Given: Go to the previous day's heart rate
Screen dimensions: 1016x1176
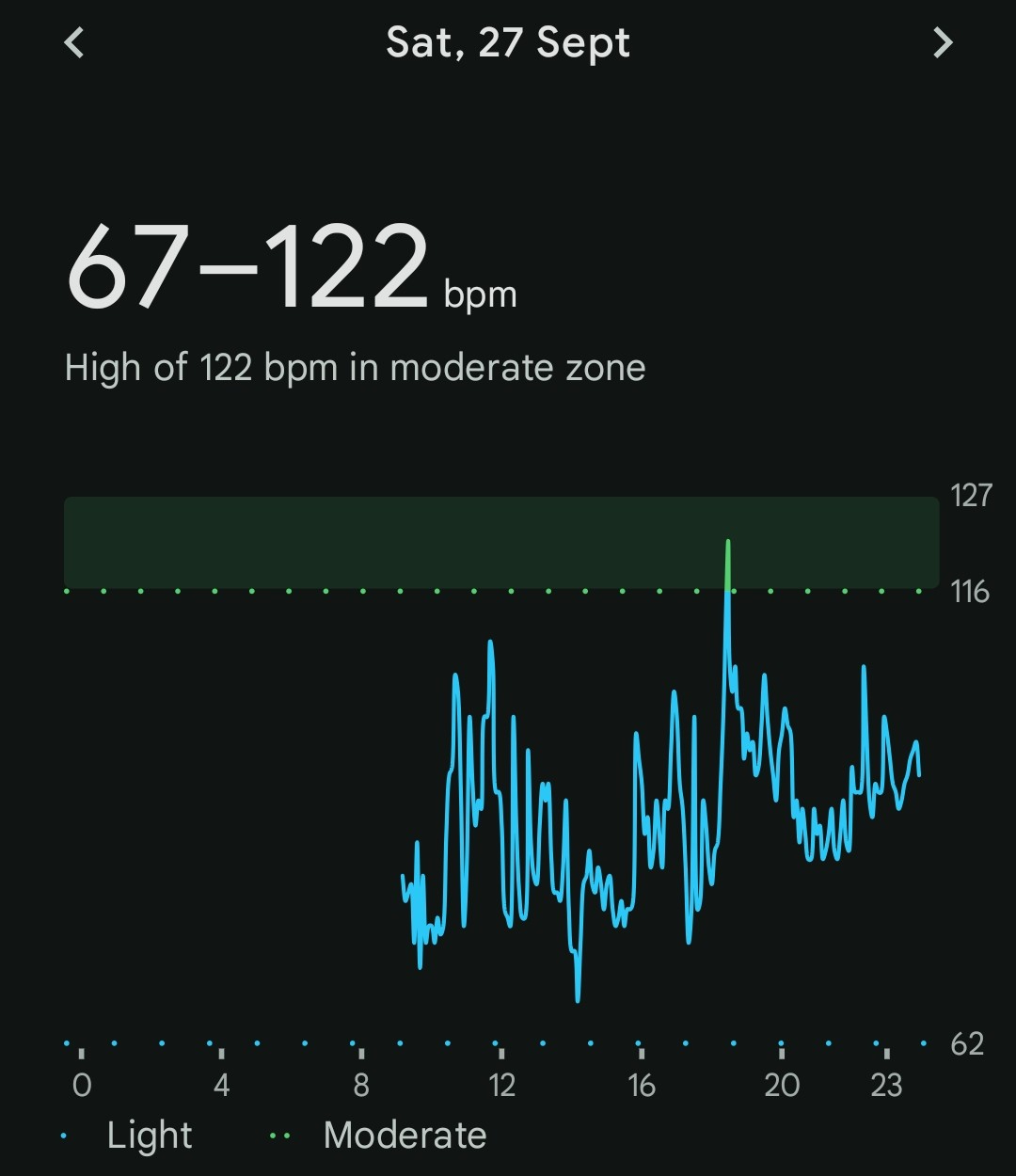Looking at the screenshot, I should (x=74, y=42).
